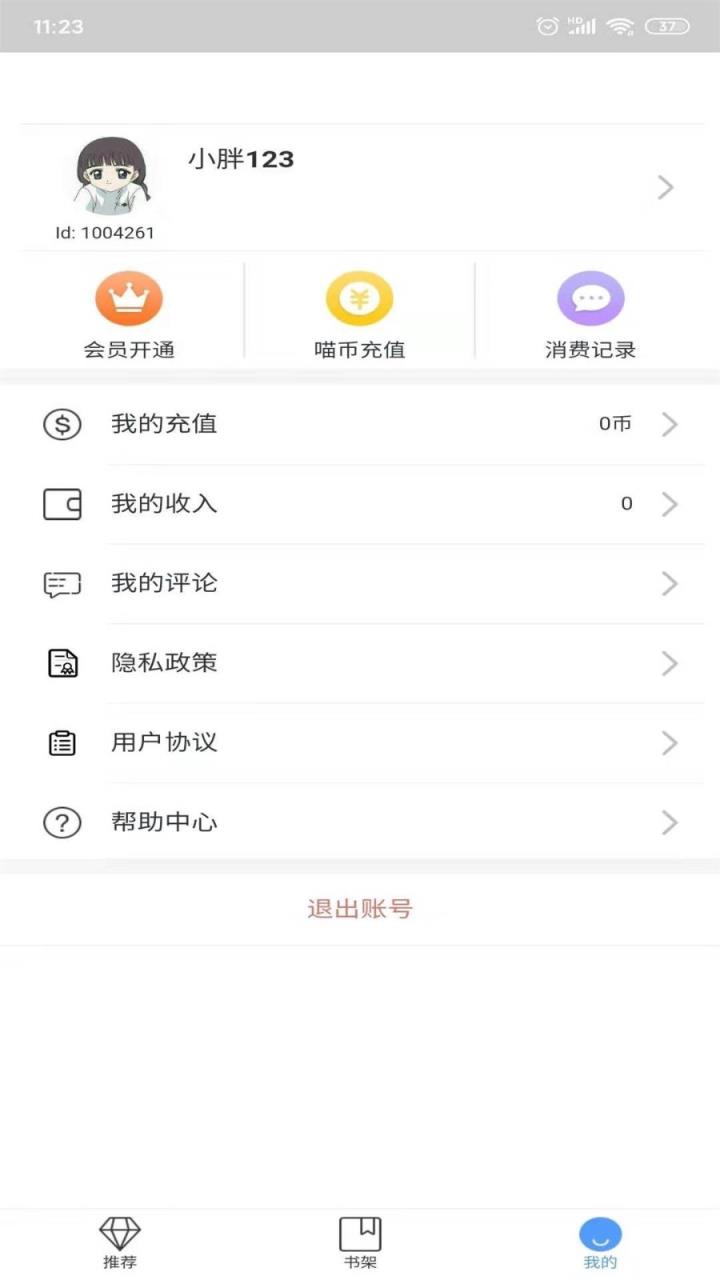Tap the 退出账号 logout button
Screen dimensions: 720x1280
[360, 909]
